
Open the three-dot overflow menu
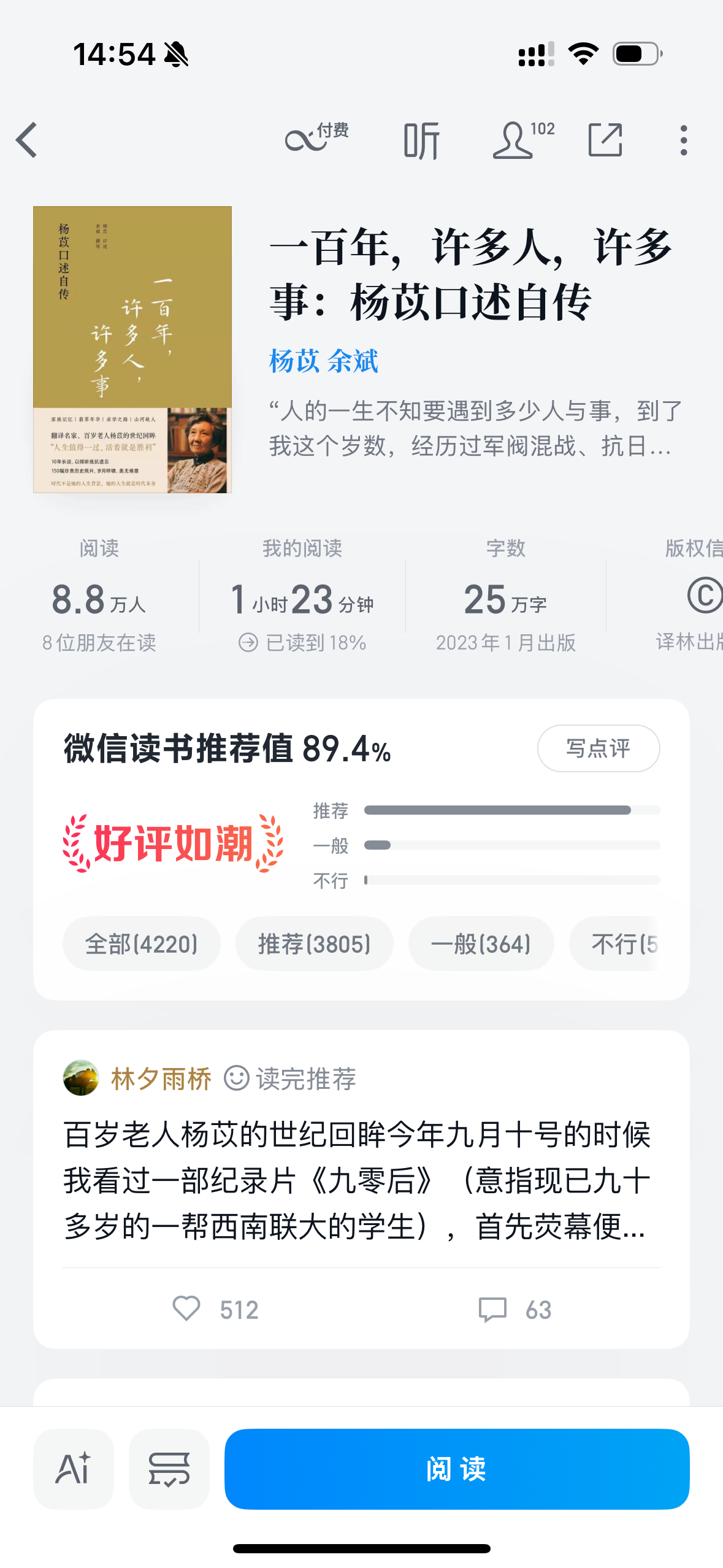pos(684,140)
